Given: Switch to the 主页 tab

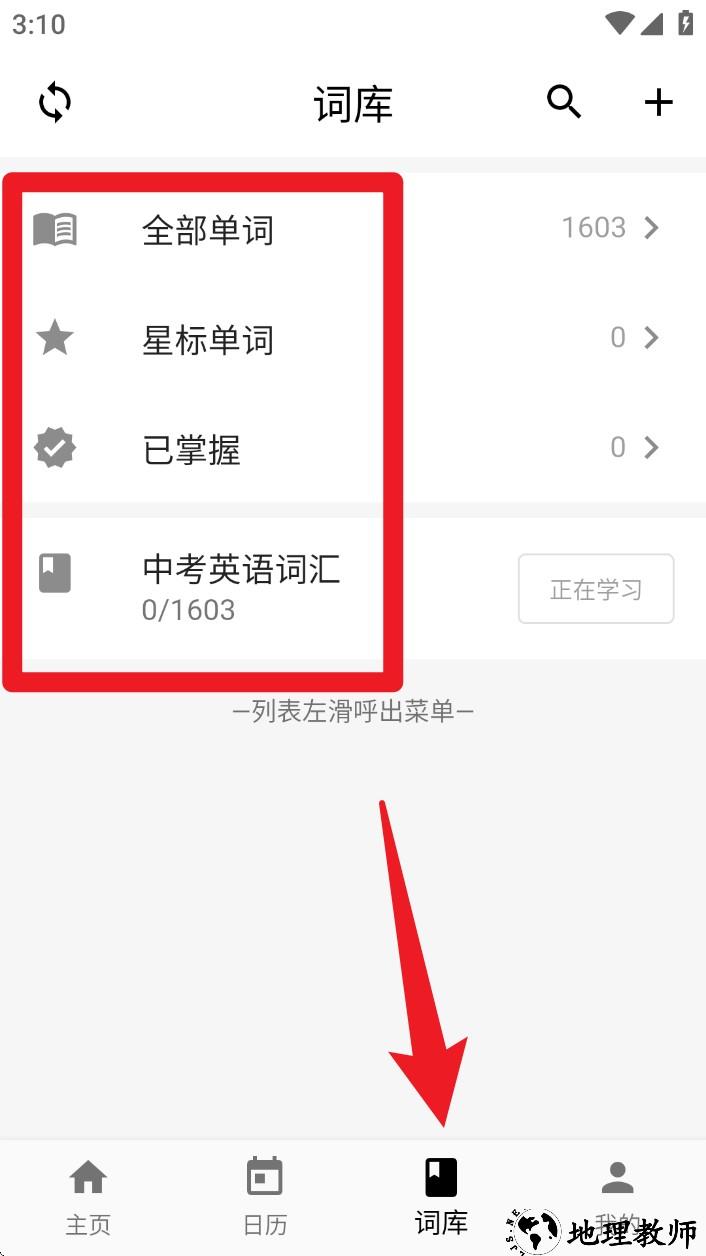Looking at the screenshot, I should tap(88, 1196).
